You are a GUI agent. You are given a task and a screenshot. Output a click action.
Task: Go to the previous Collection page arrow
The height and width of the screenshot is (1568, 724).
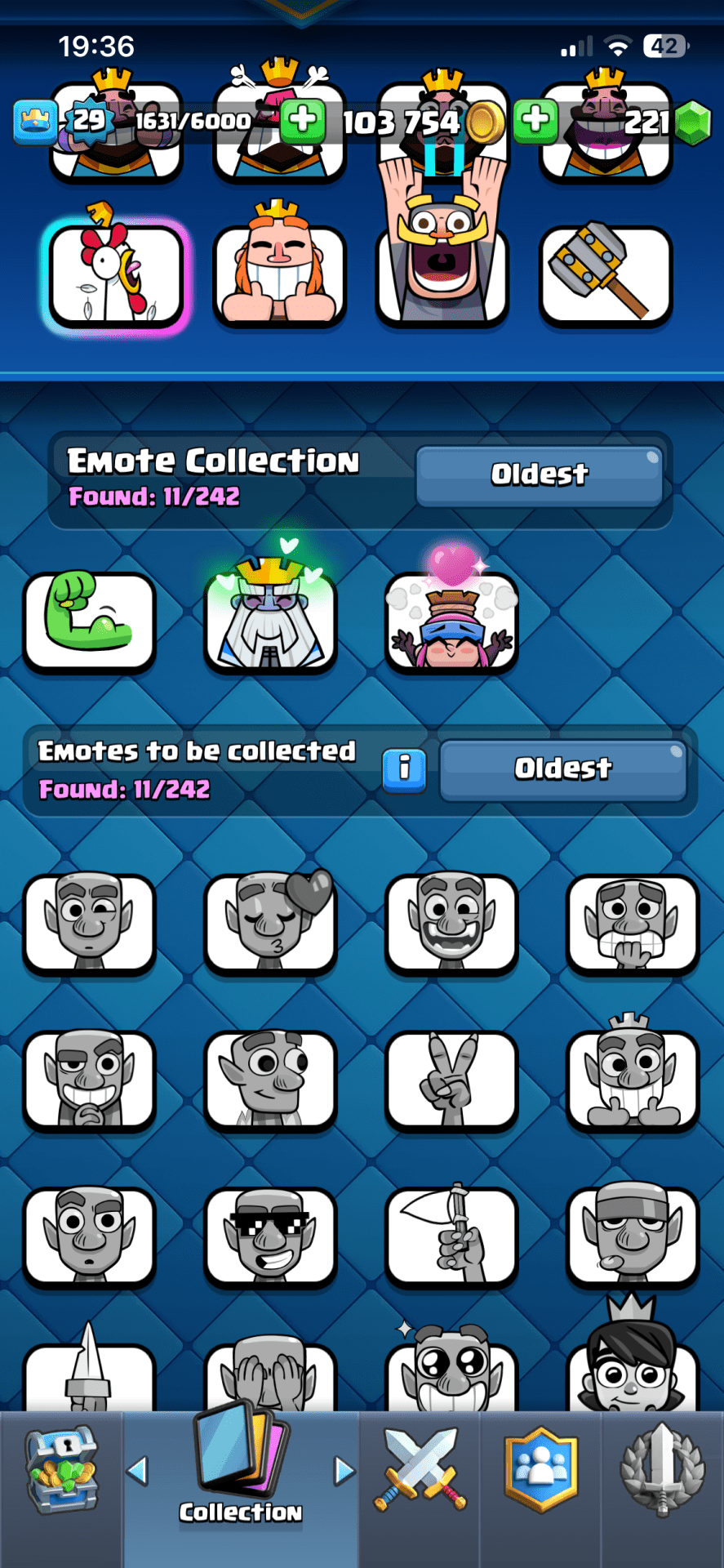pos(137,1471)
